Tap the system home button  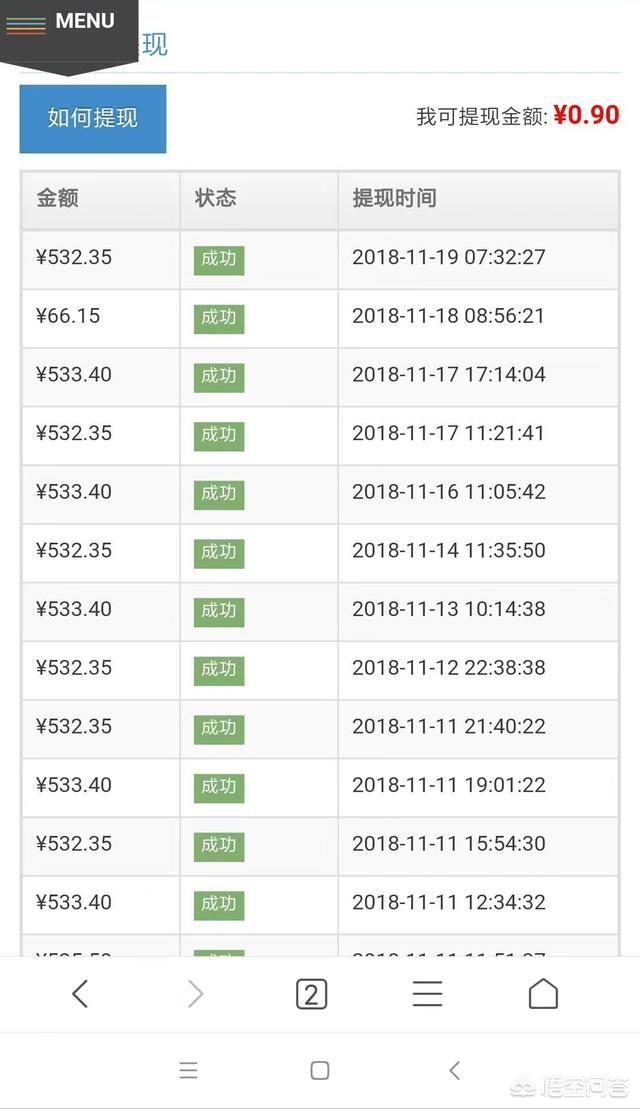pos(320,1070)
